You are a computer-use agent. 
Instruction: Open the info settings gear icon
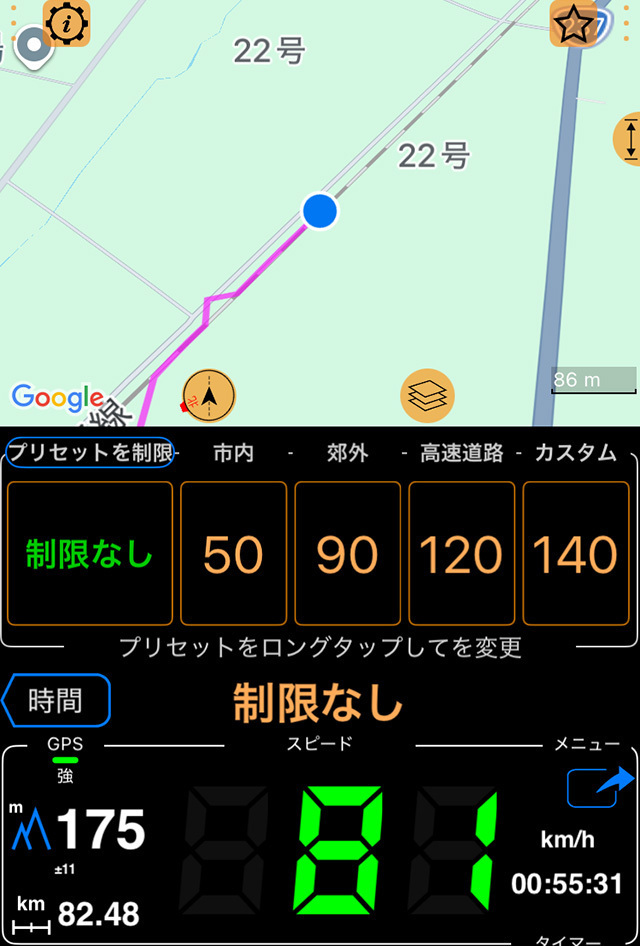pyautogui.click(x=66, y=23)
